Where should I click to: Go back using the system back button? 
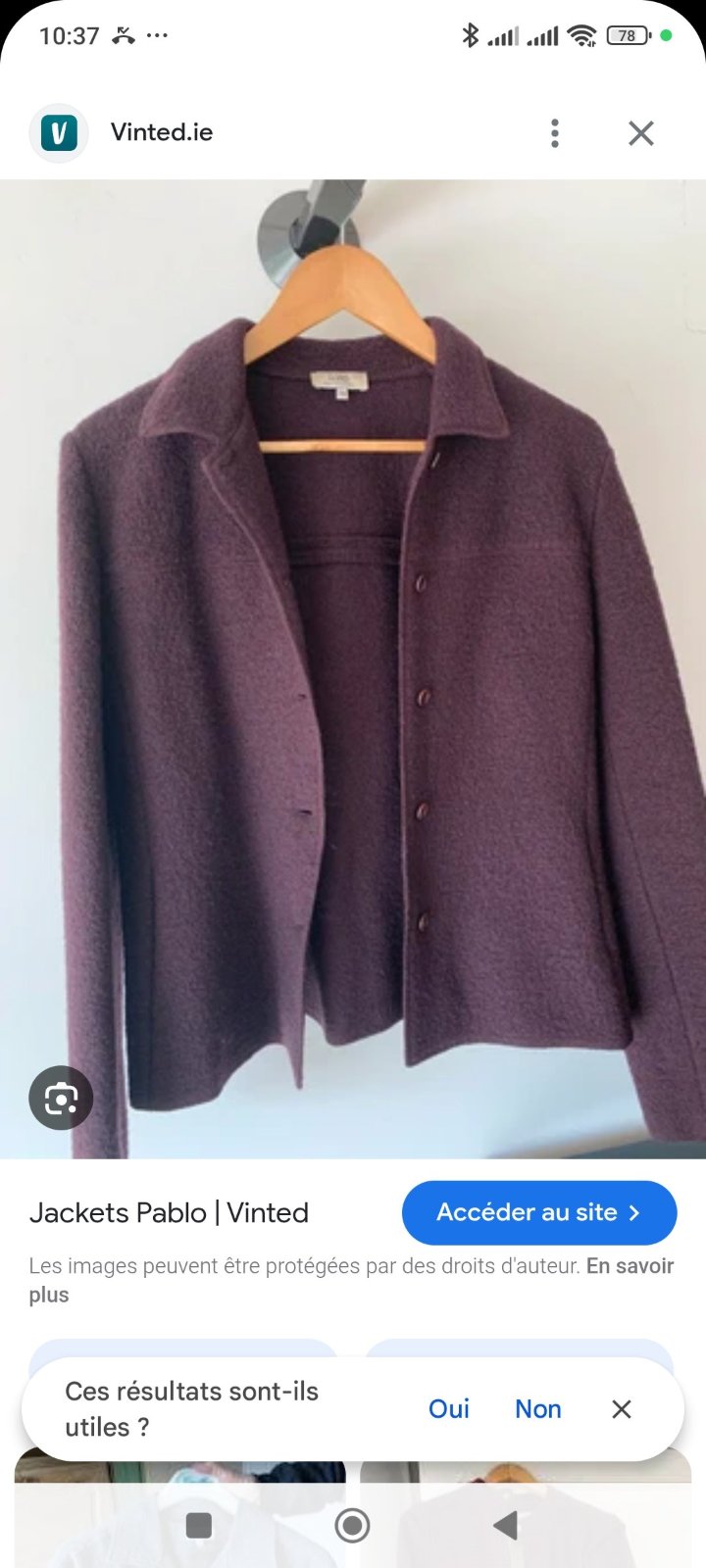[x=506, y=1525]
